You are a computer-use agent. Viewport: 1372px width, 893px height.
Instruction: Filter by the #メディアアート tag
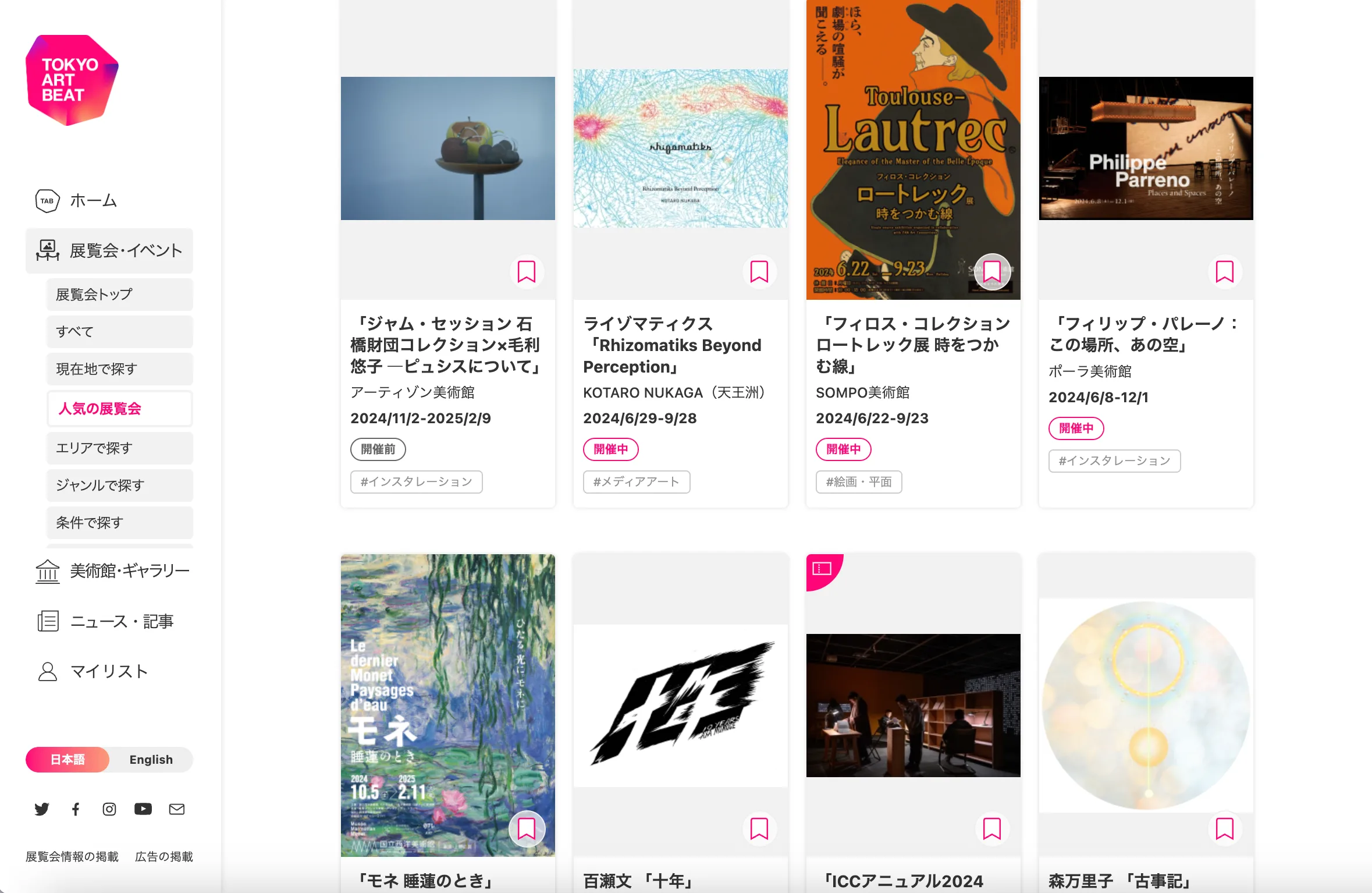637,482
